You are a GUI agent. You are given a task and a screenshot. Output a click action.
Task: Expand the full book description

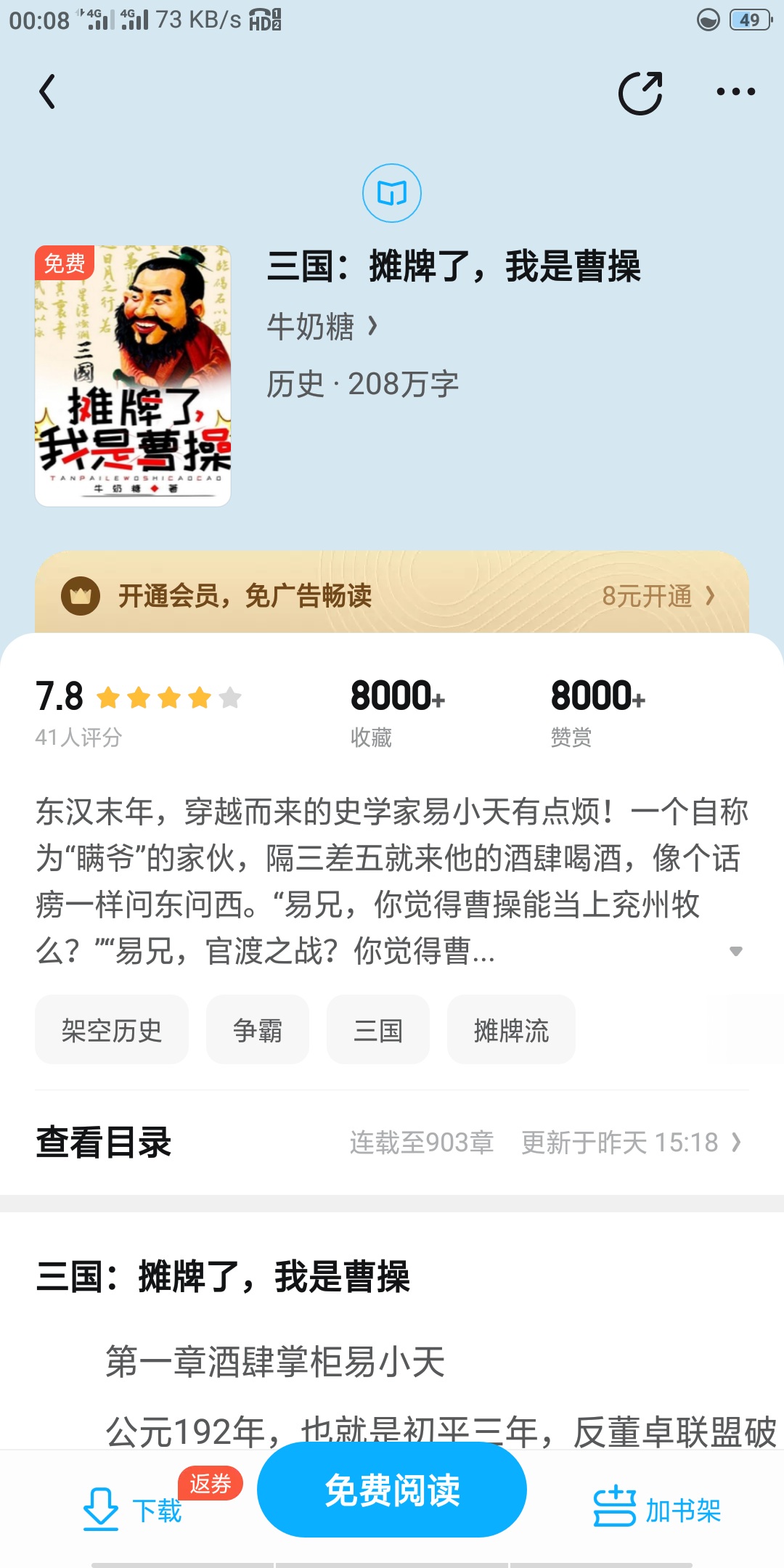tap(735, 951)
